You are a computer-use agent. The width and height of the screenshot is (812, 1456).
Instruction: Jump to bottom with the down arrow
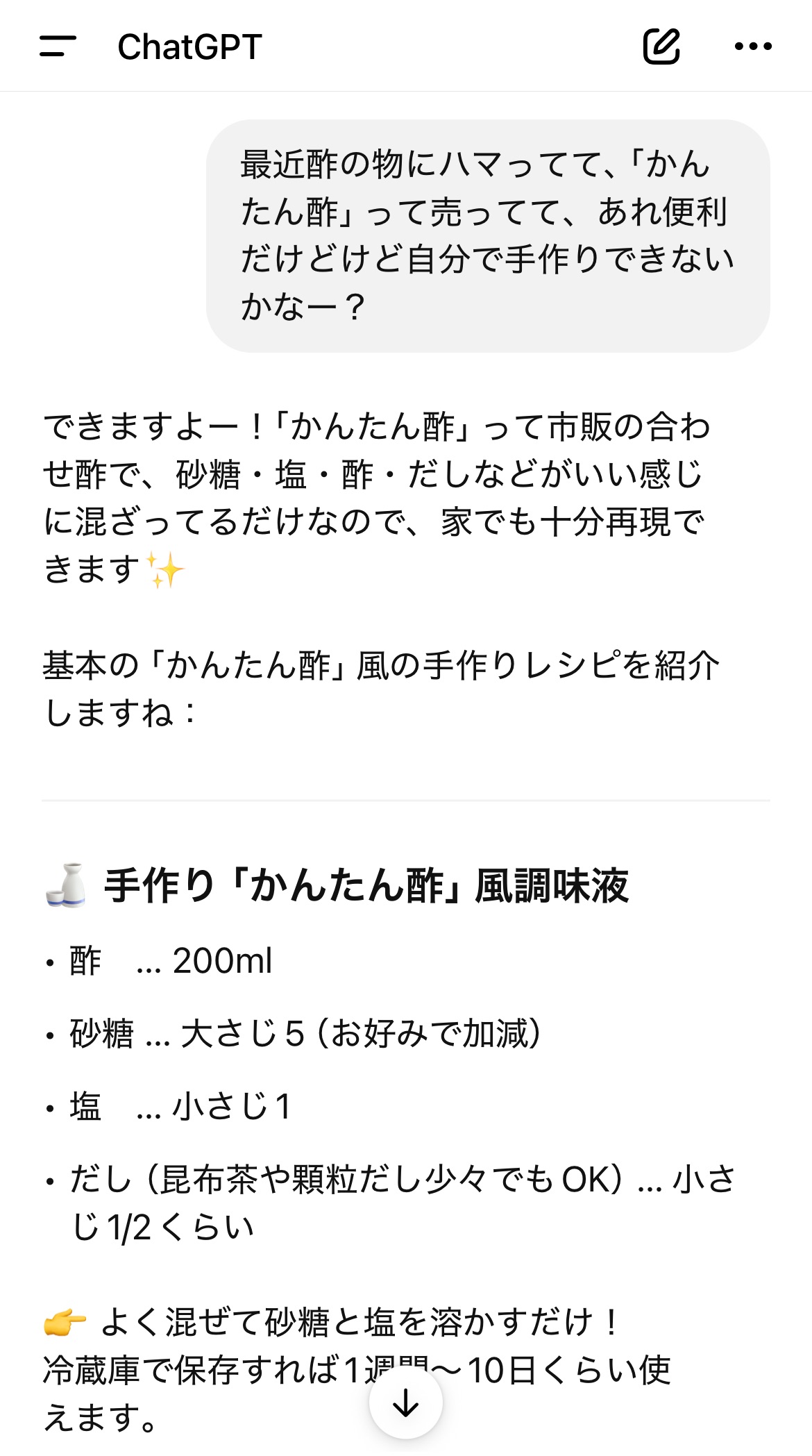(406, 1403)
